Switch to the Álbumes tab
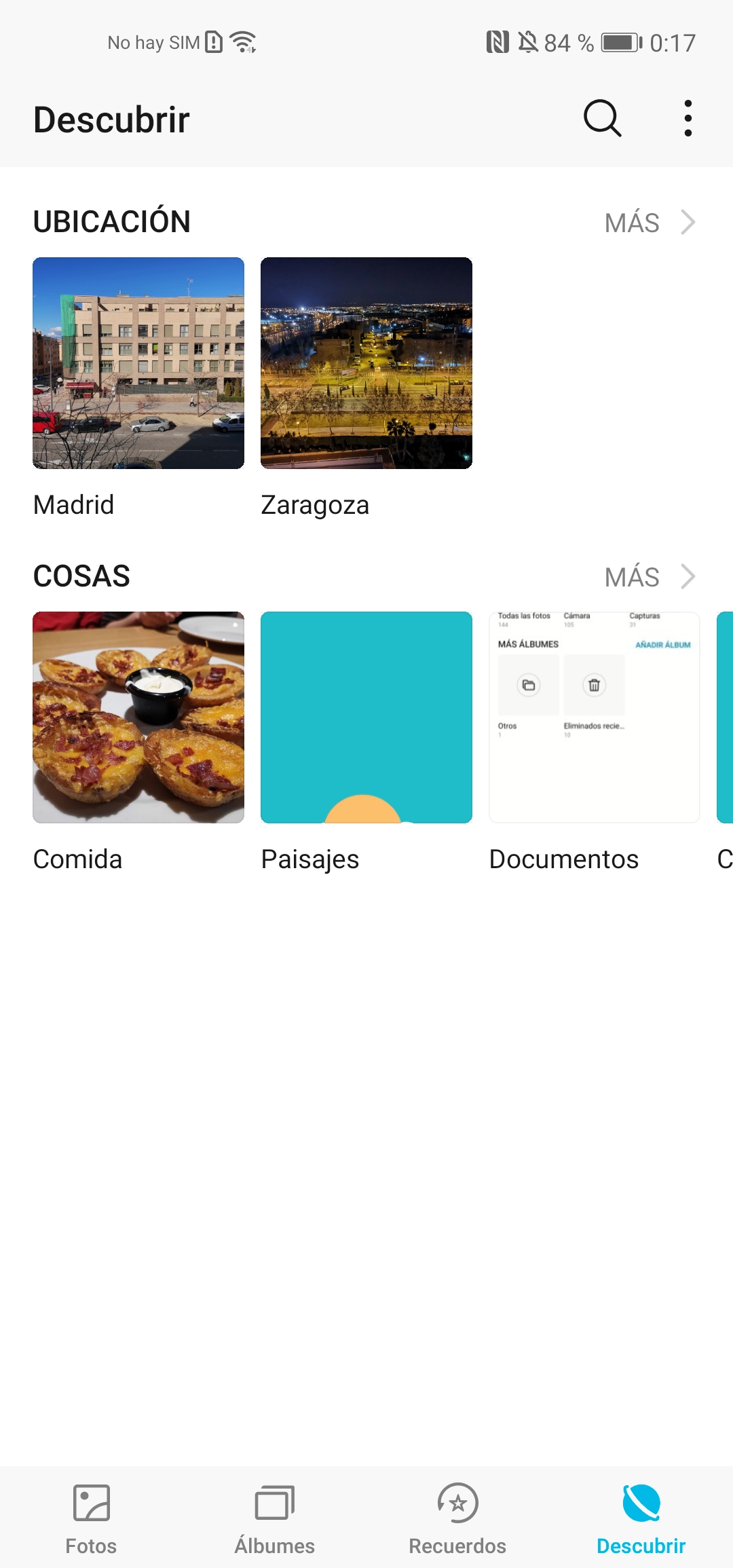This screenshot has height=1568, width=733. pyautogui.click(x=275, y=1519)
